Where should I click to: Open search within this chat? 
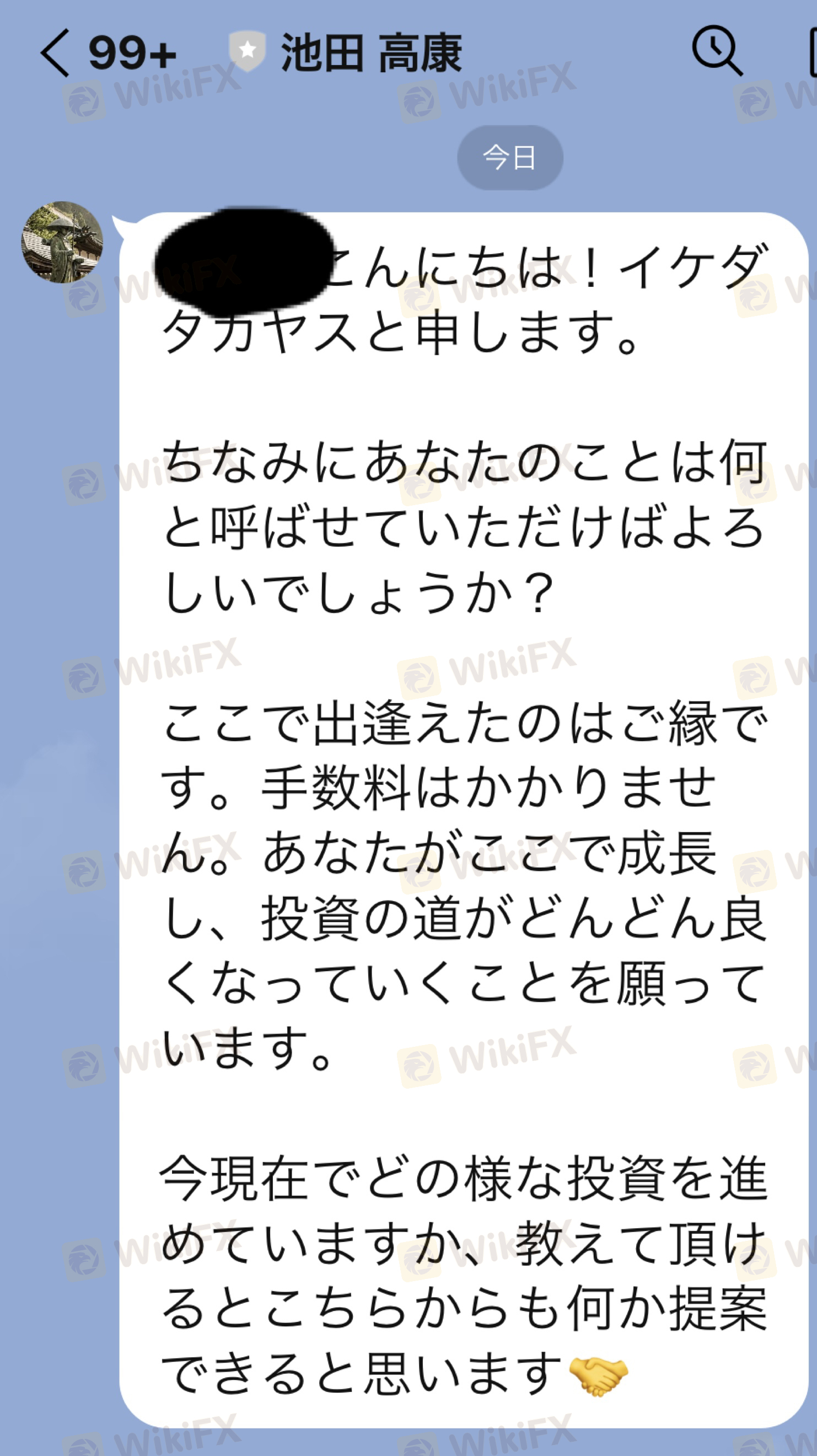(x=717, y=51)
